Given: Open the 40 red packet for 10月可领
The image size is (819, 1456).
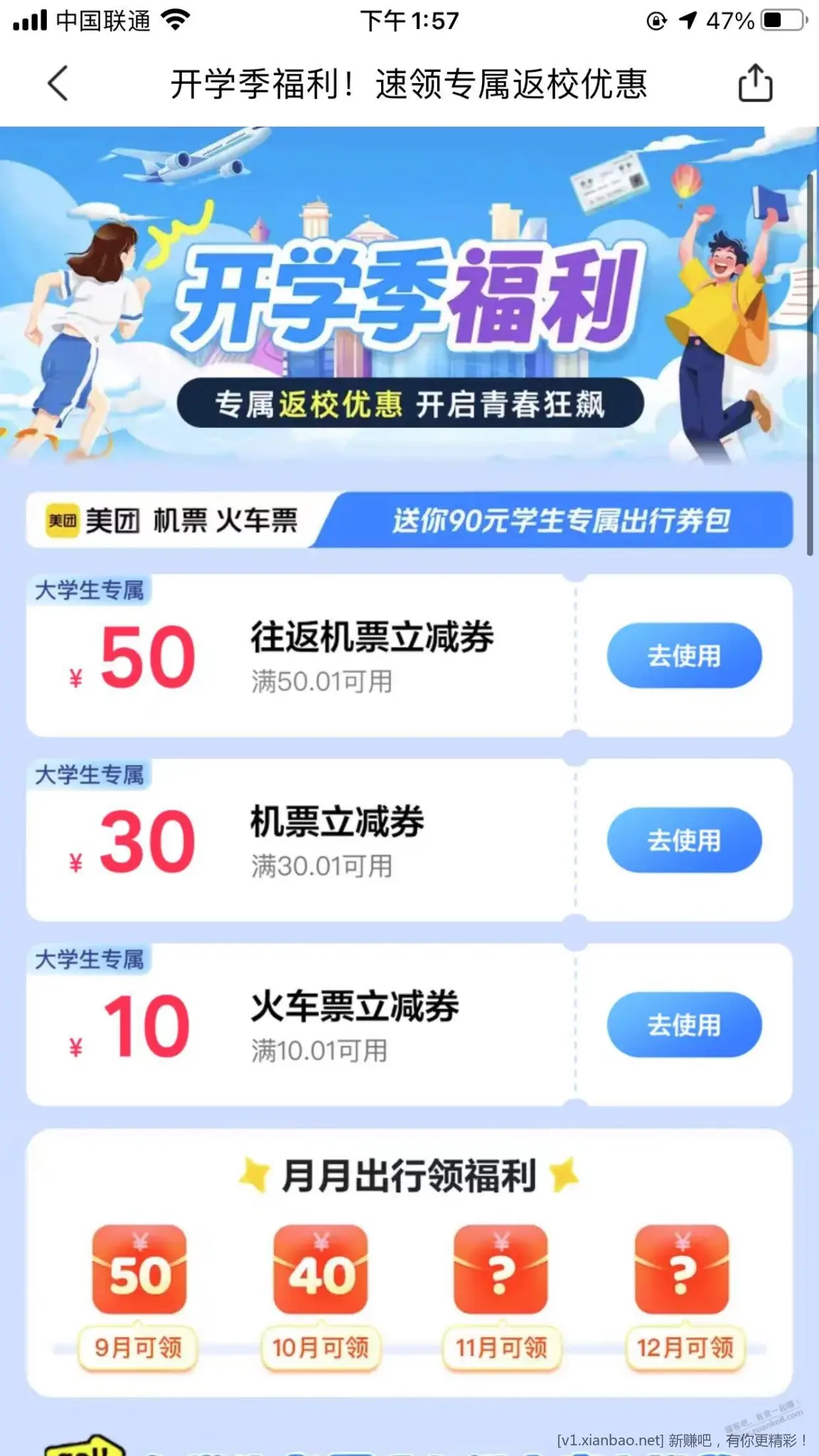Looking at the screenshot, I should (x=321, y=1270).
